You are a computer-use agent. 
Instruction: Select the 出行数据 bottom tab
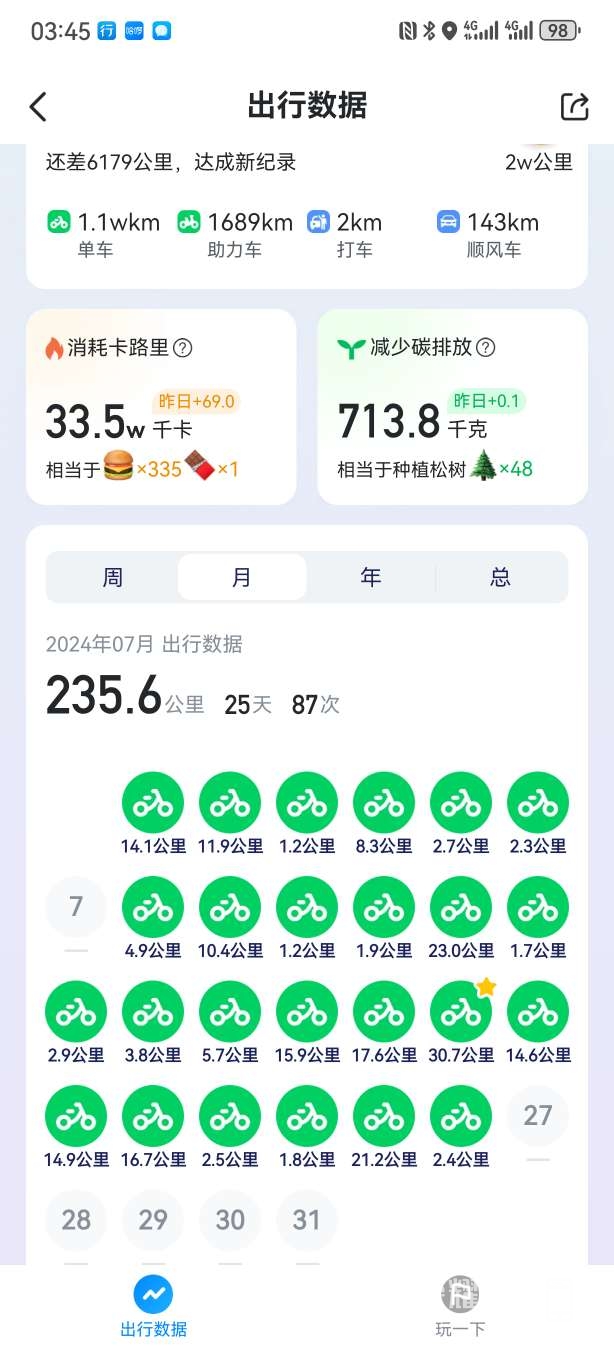153,1306
